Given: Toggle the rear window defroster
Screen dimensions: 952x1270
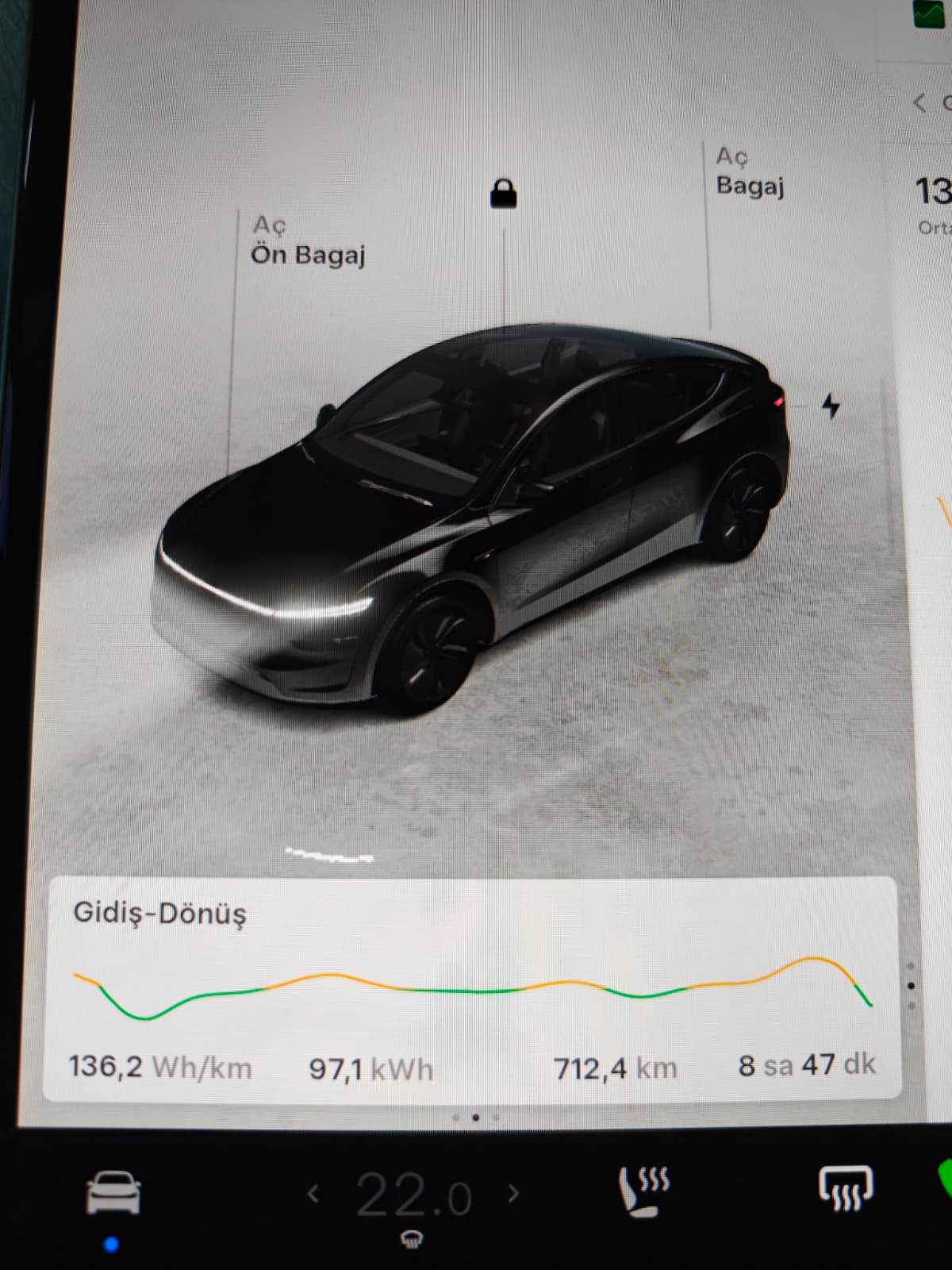Looking at the screenshot, I should pyautogui.click(x=845, y=1188).
